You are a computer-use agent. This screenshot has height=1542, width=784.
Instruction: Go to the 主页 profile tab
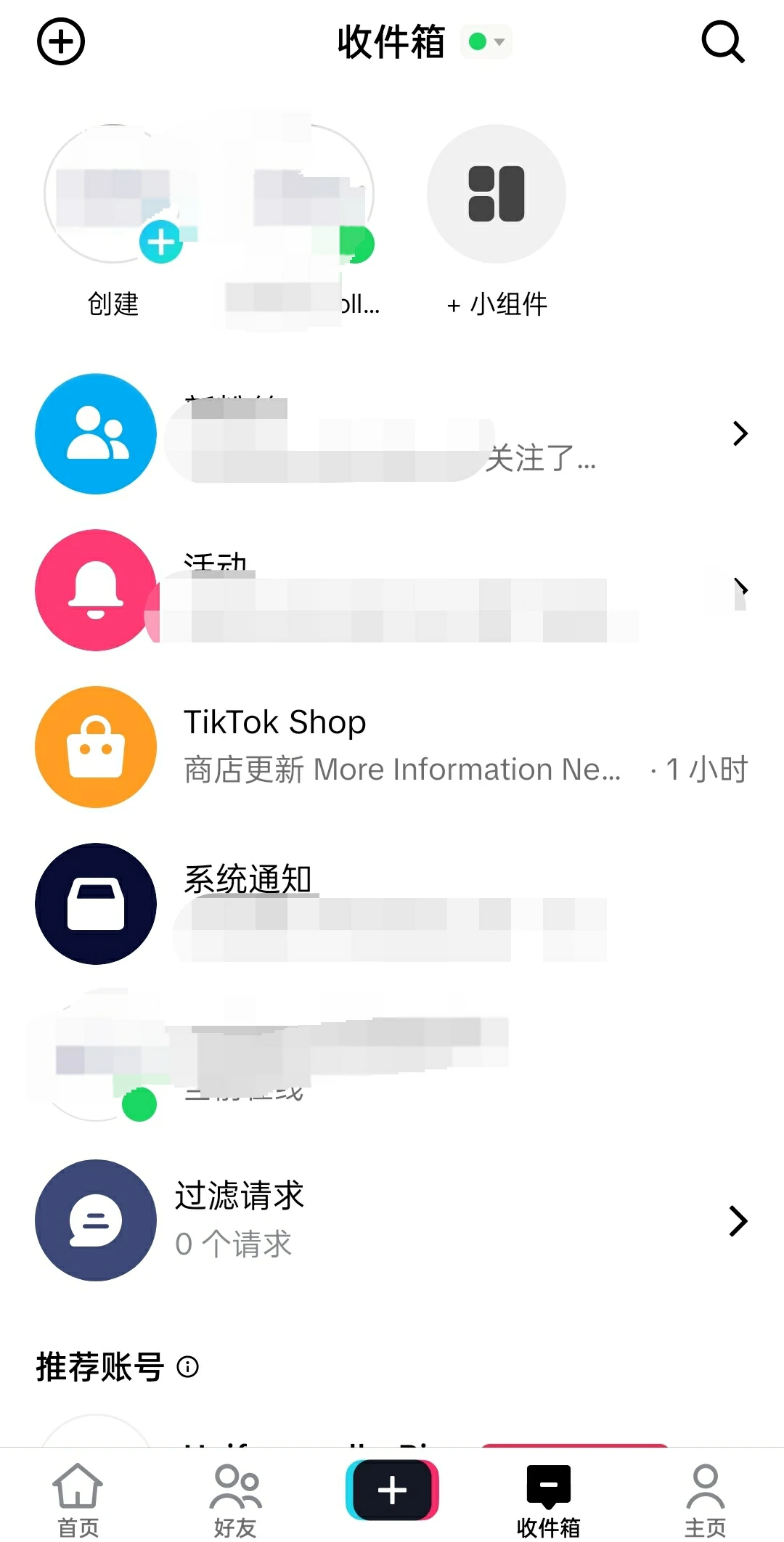pyautogui.click(x=705, y=1500)
